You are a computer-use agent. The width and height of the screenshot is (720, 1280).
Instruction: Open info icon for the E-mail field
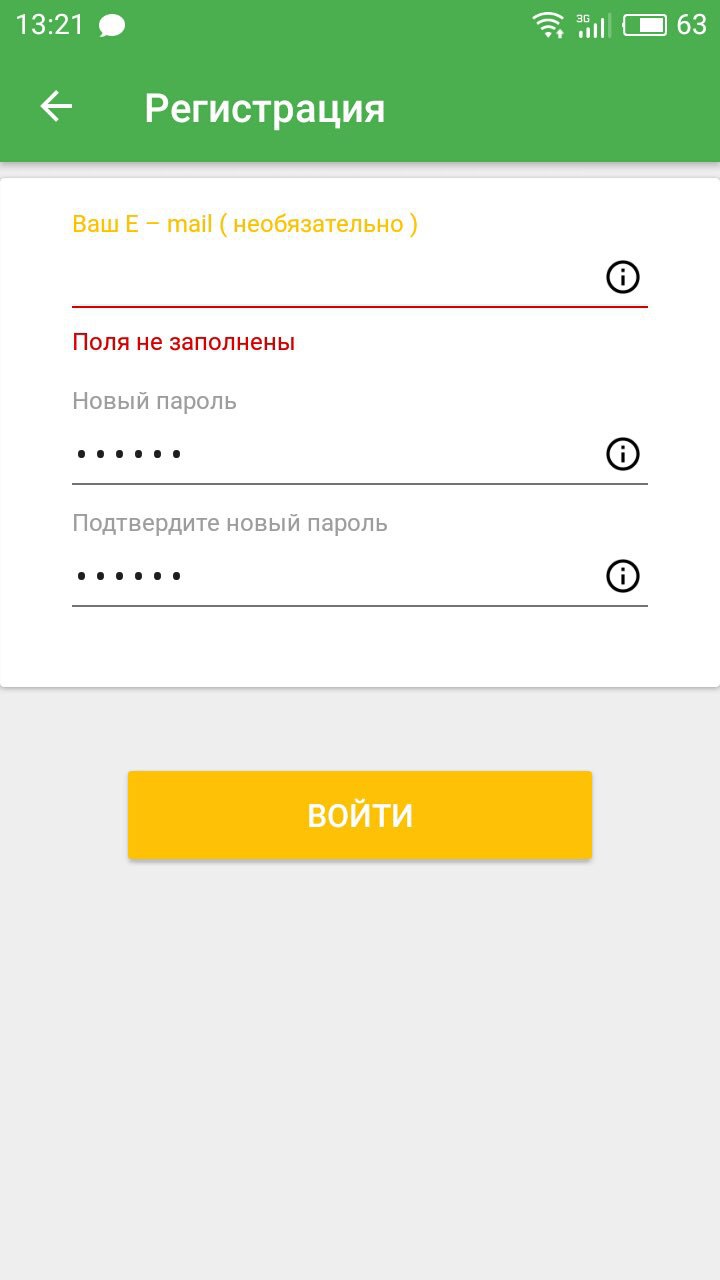622,277
